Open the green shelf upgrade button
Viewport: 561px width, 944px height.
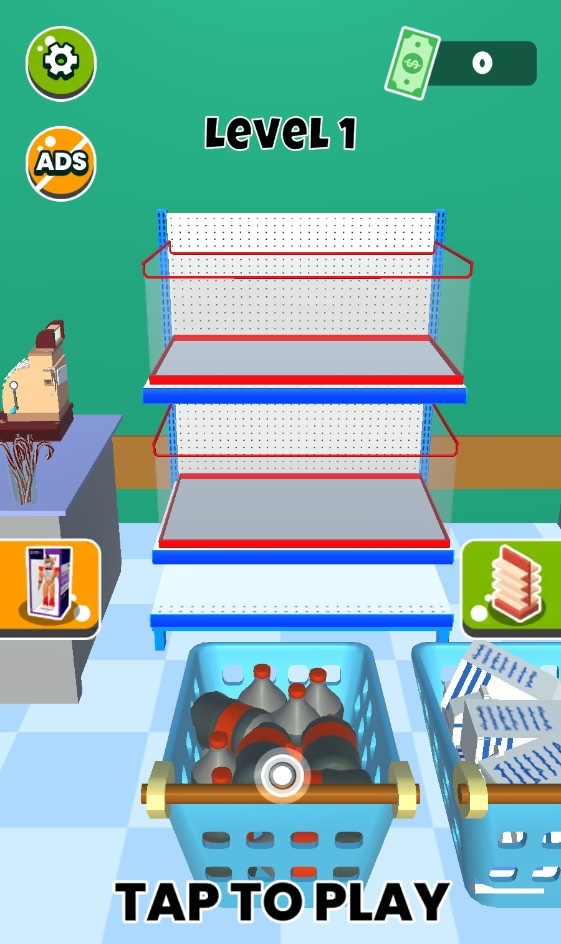[x=512, y=588]
